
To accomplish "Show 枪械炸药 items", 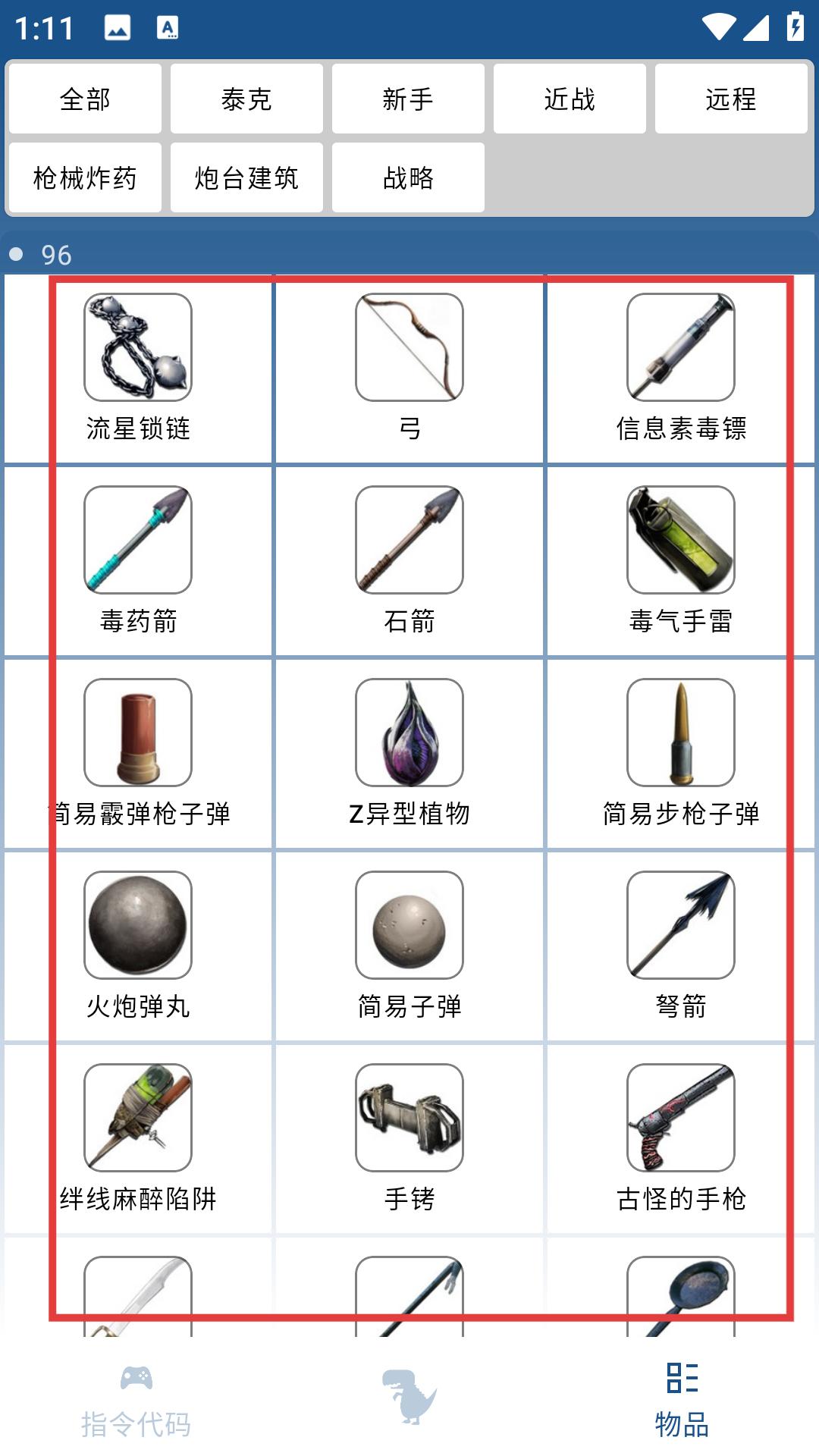I will coord(85,178).
